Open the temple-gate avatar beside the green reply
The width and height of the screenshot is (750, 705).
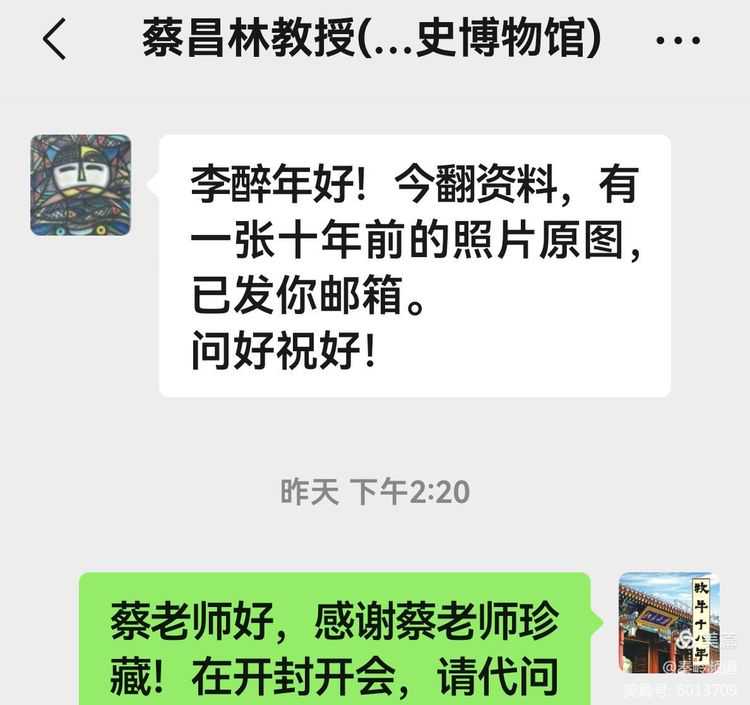point(669,622)
